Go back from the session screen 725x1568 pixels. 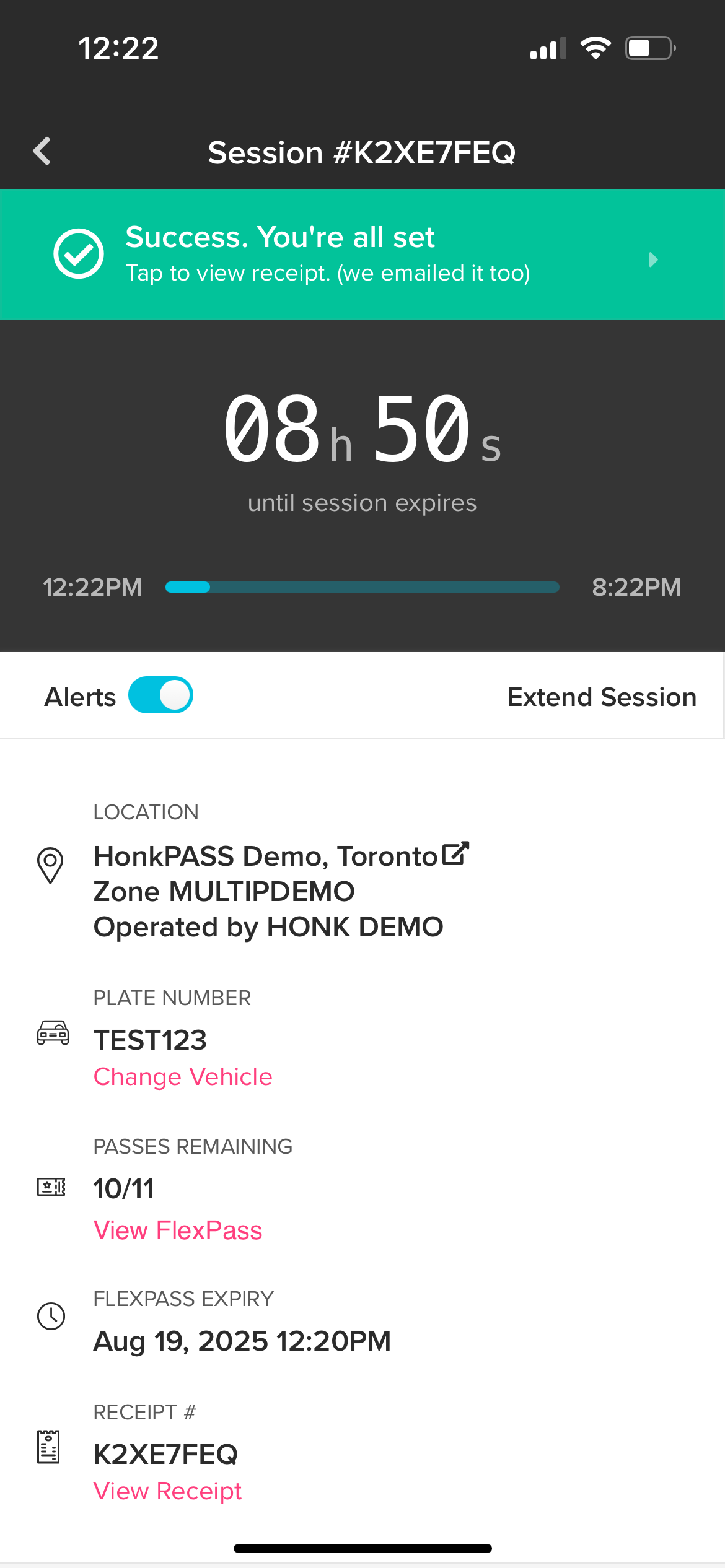tap(42, 152)
